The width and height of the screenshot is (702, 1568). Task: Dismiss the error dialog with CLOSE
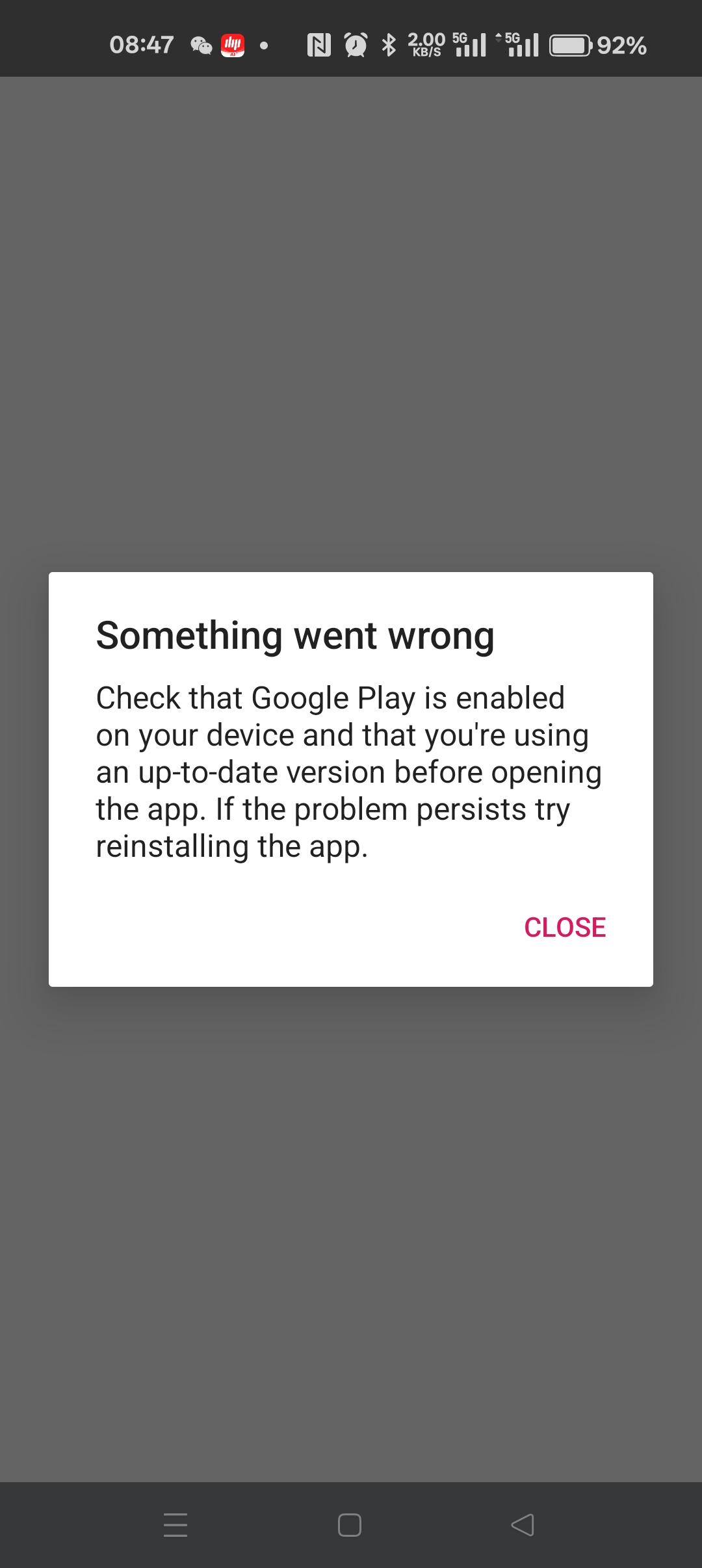tap(565, 927)
